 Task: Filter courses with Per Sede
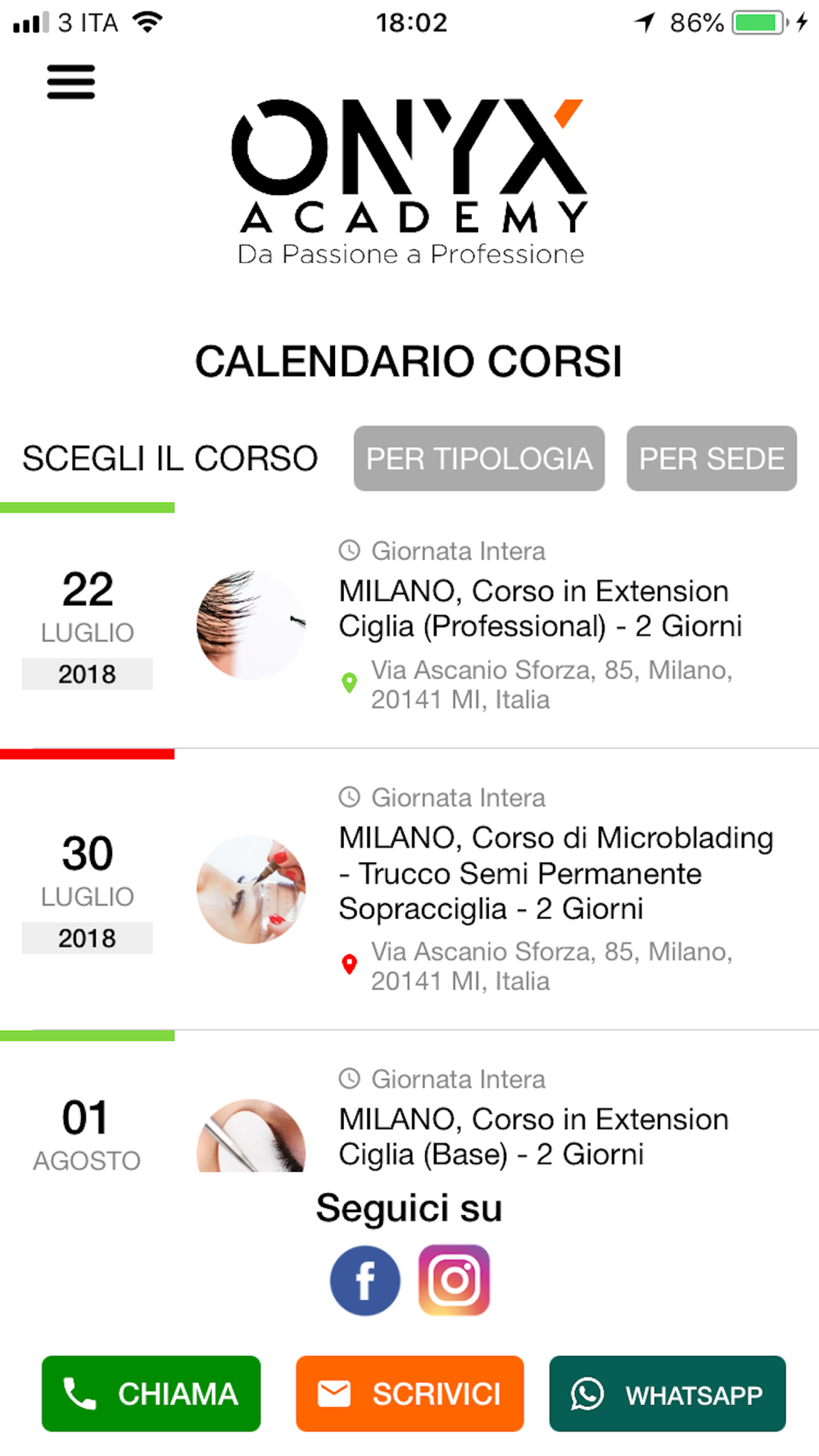pos(711,459)
